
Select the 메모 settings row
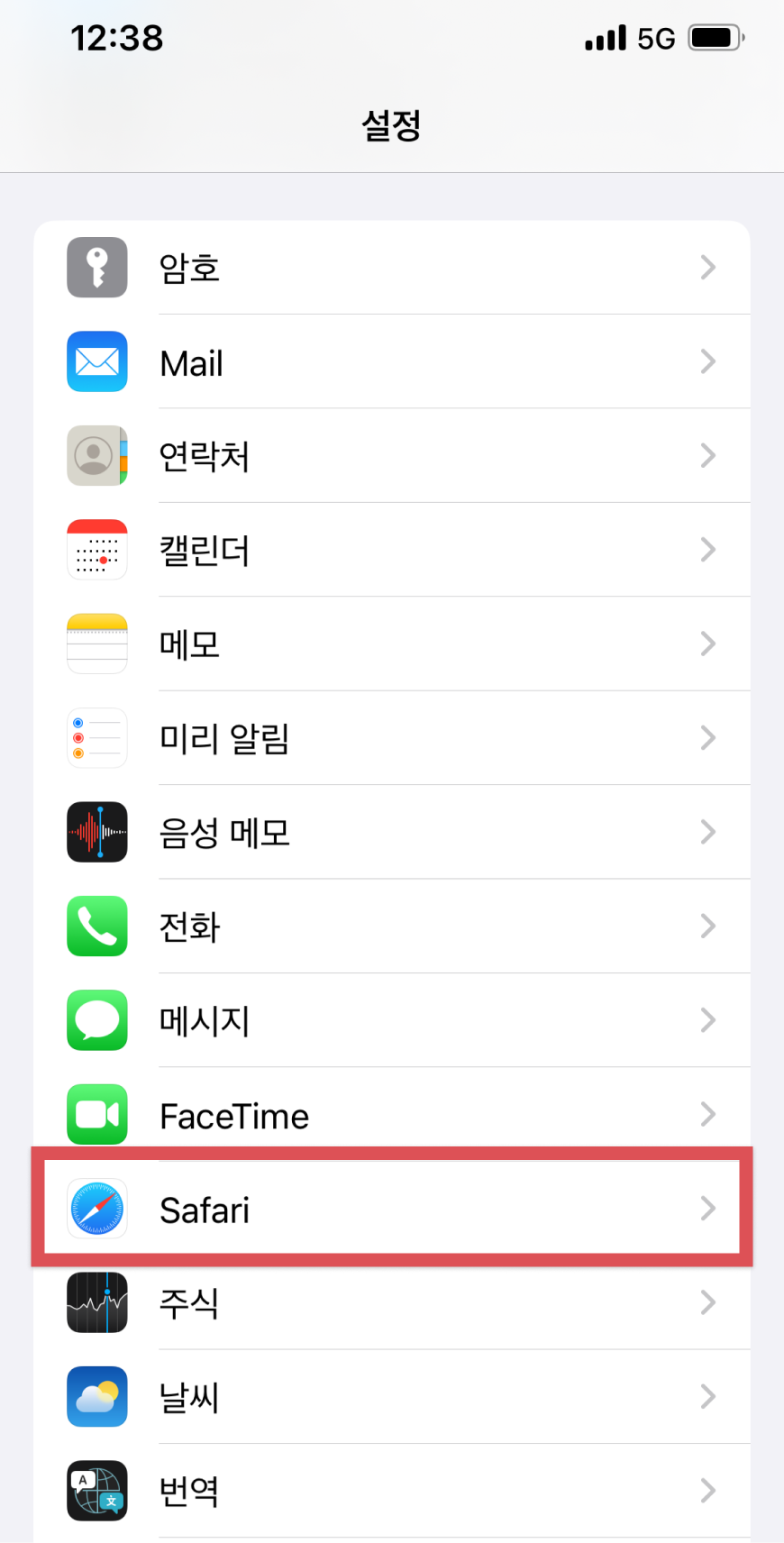tap(392, 644)
